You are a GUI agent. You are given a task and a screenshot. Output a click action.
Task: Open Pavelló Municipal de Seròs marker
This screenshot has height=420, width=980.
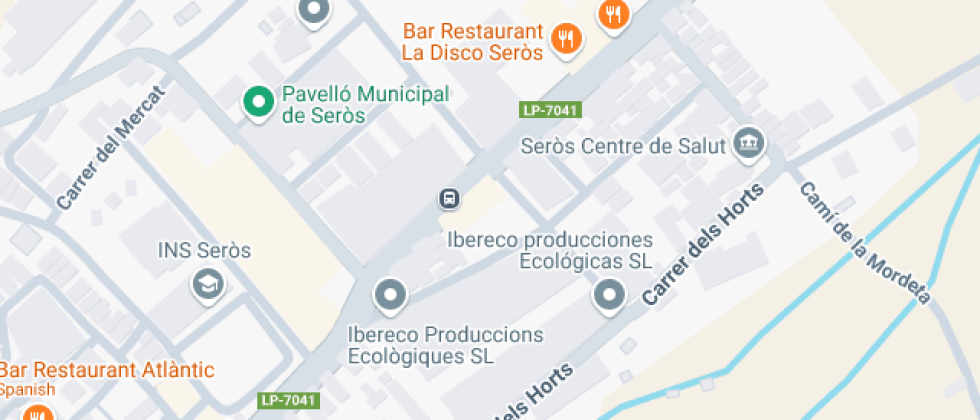(x=259, y=101)
